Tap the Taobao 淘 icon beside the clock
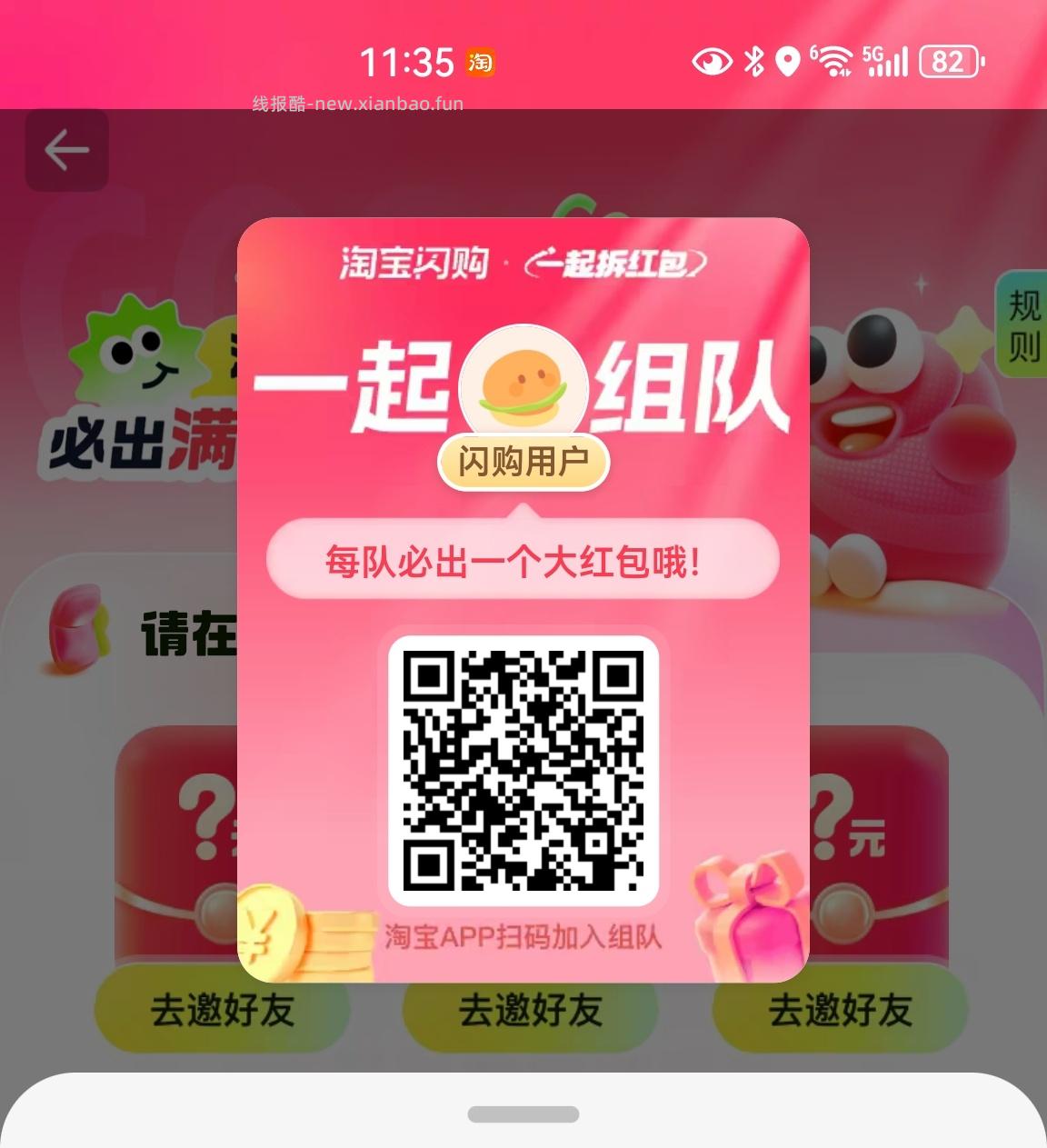 482,62
